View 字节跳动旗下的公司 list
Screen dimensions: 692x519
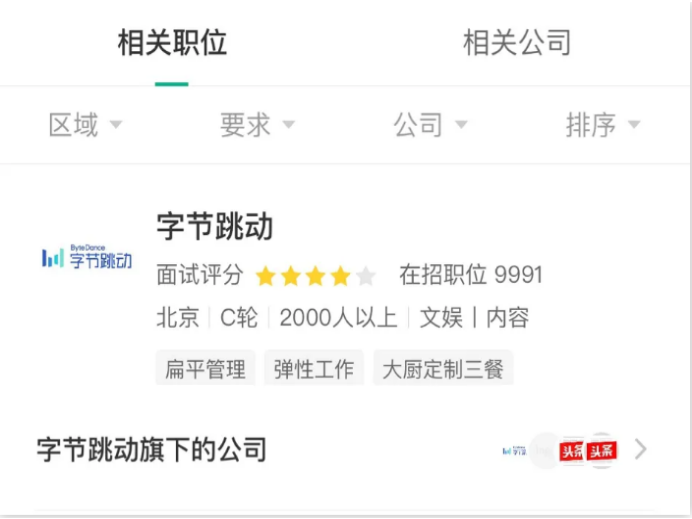click(344, 450)
